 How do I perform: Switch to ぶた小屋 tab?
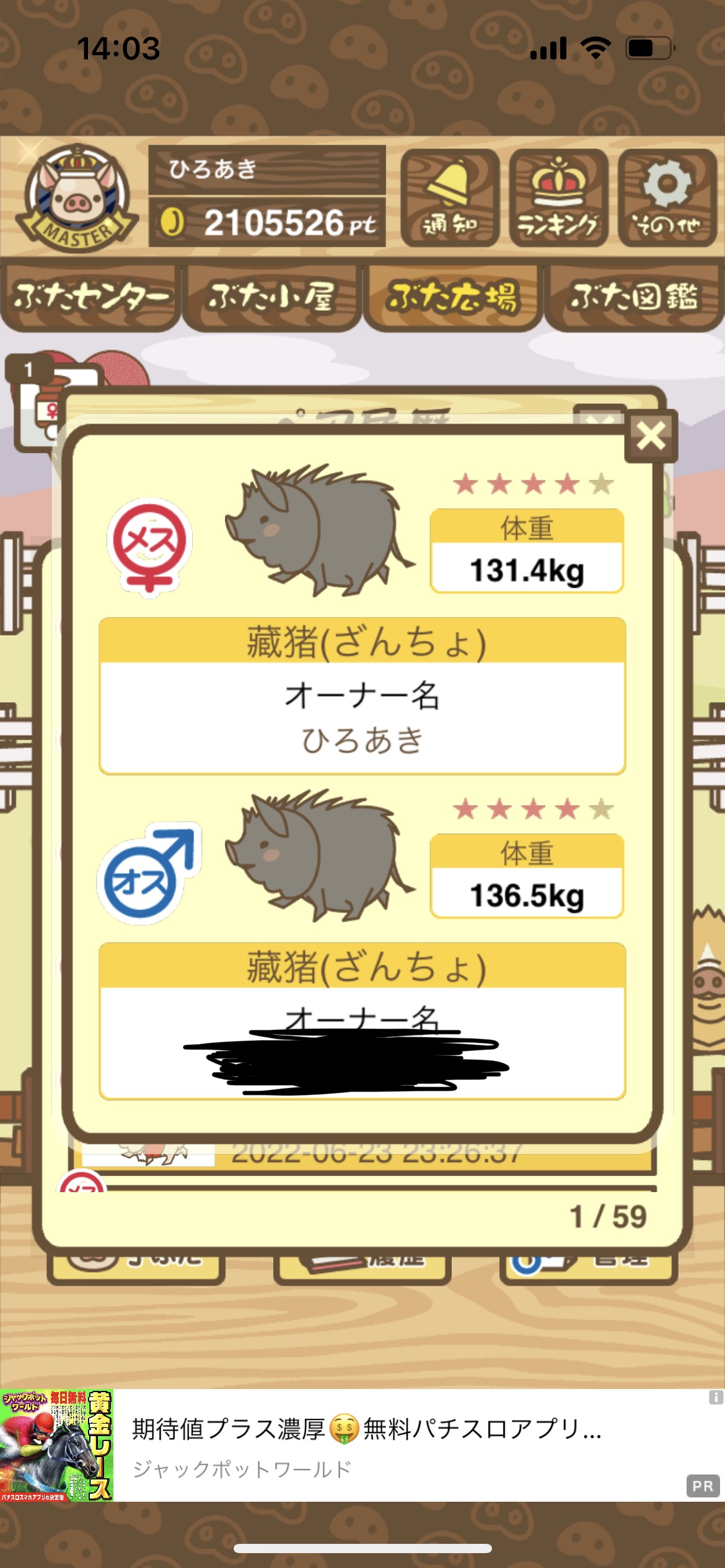[x=272, y=298]
